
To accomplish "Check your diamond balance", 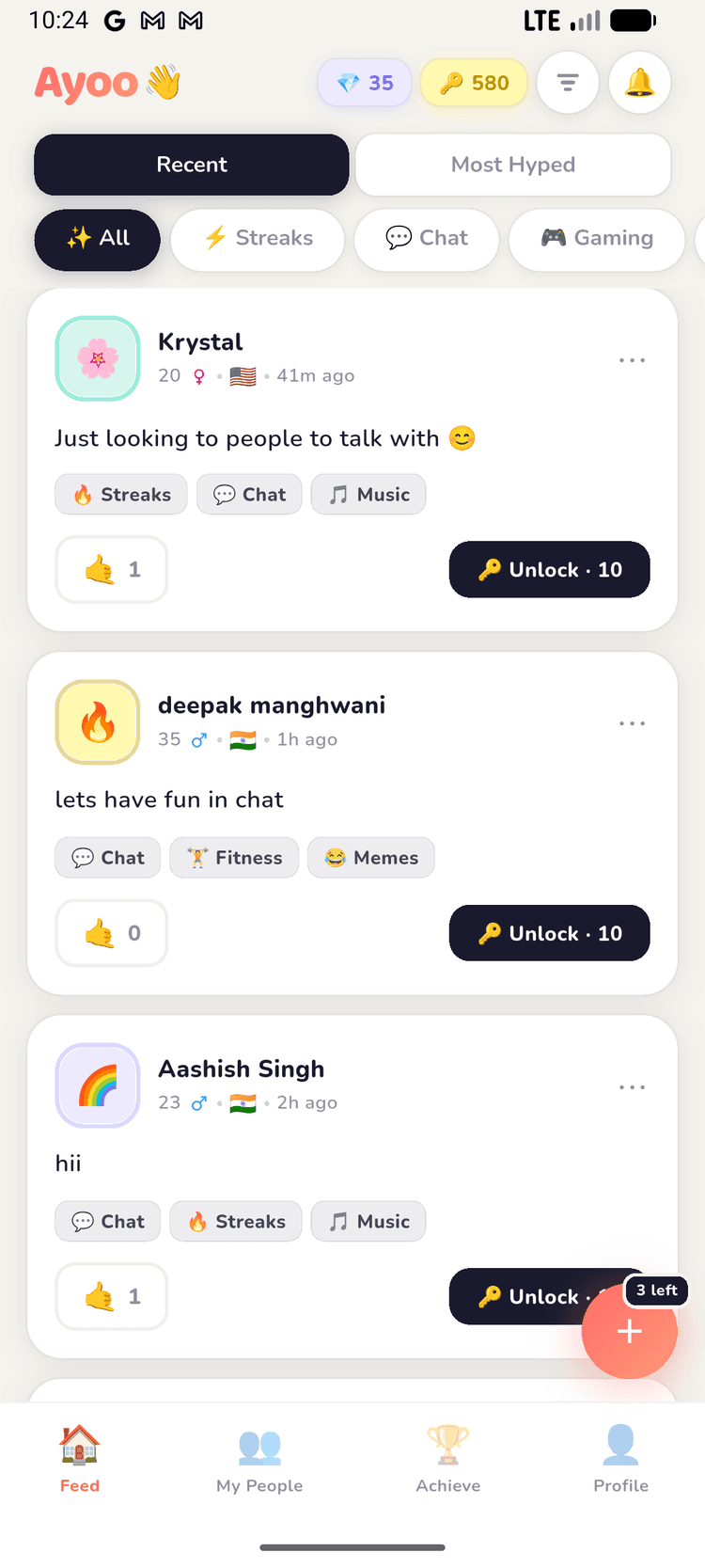I will pos(365,83).
